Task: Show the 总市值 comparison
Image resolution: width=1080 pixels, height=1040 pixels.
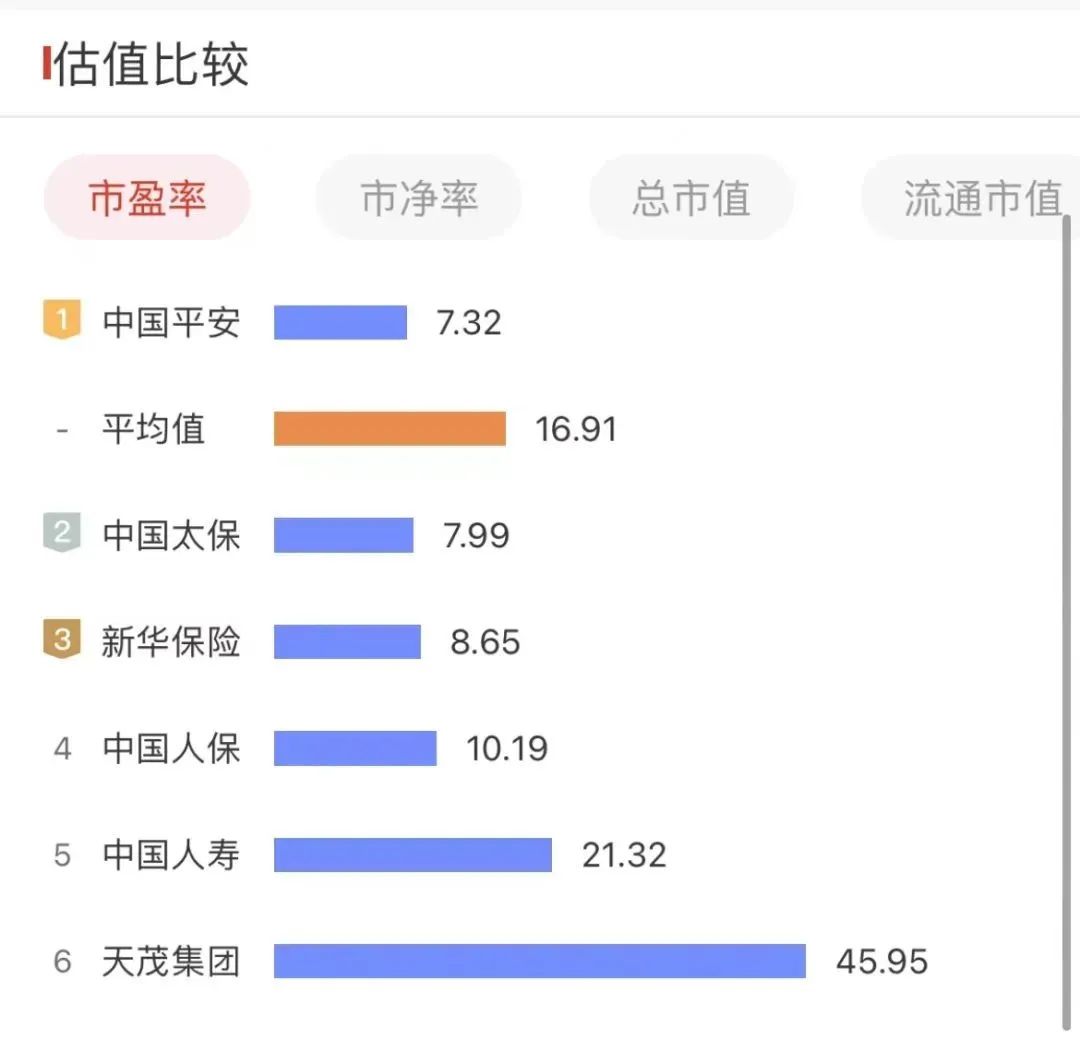Action: [x=691, y=198]
